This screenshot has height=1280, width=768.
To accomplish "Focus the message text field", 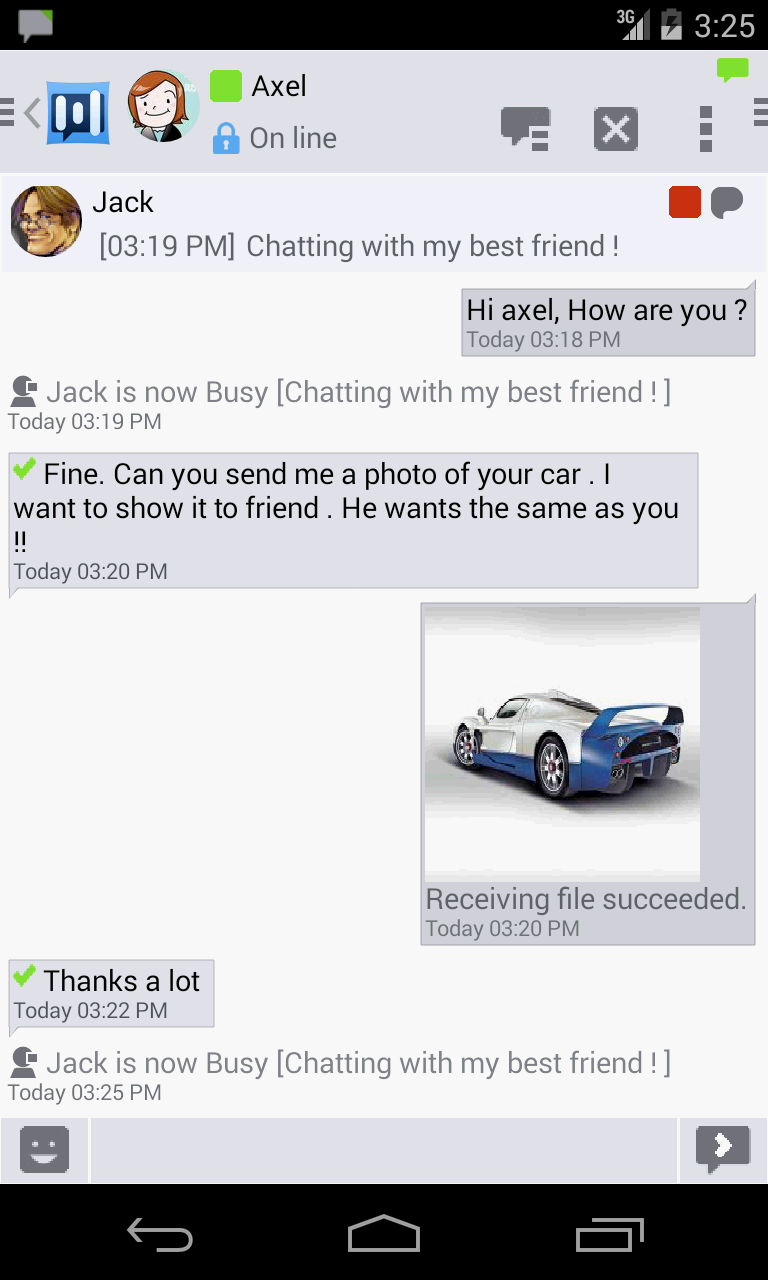I will [384, 1150].
